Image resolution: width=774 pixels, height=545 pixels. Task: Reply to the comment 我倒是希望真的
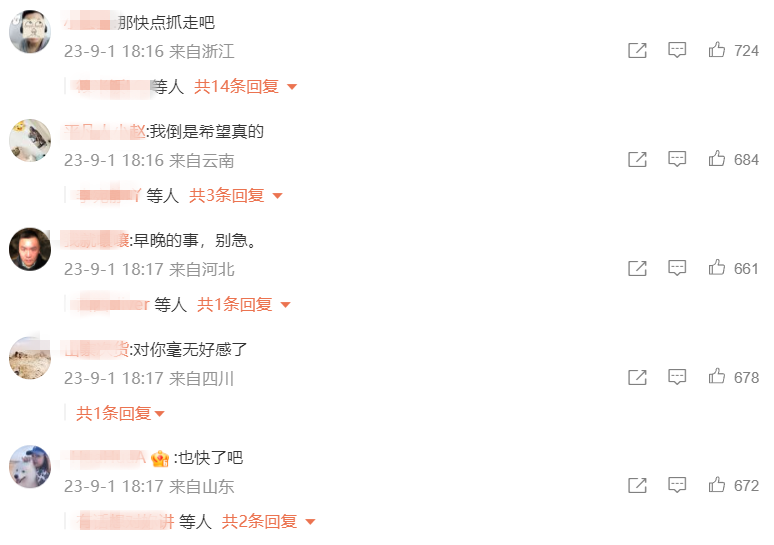(x=677, y=159)
